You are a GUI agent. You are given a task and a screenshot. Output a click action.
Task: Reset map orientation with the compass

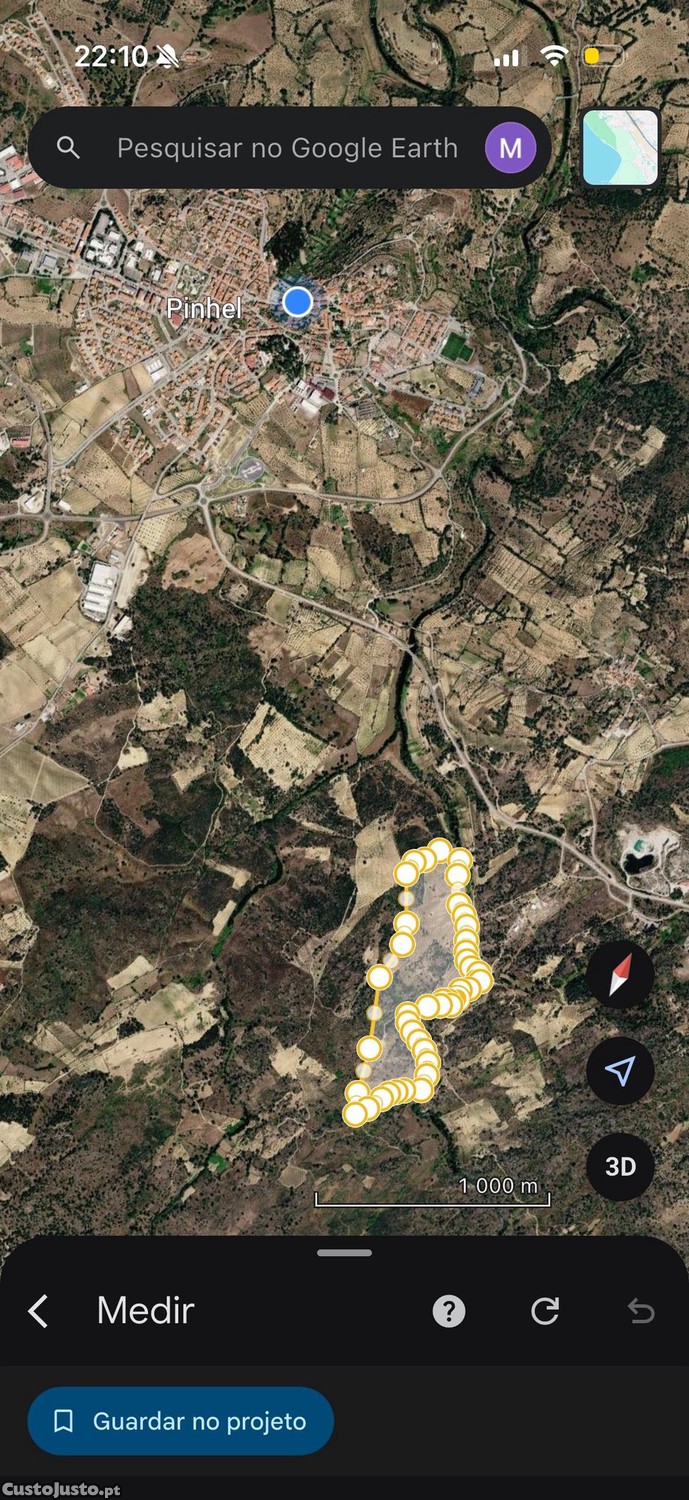tap(620, 974)
